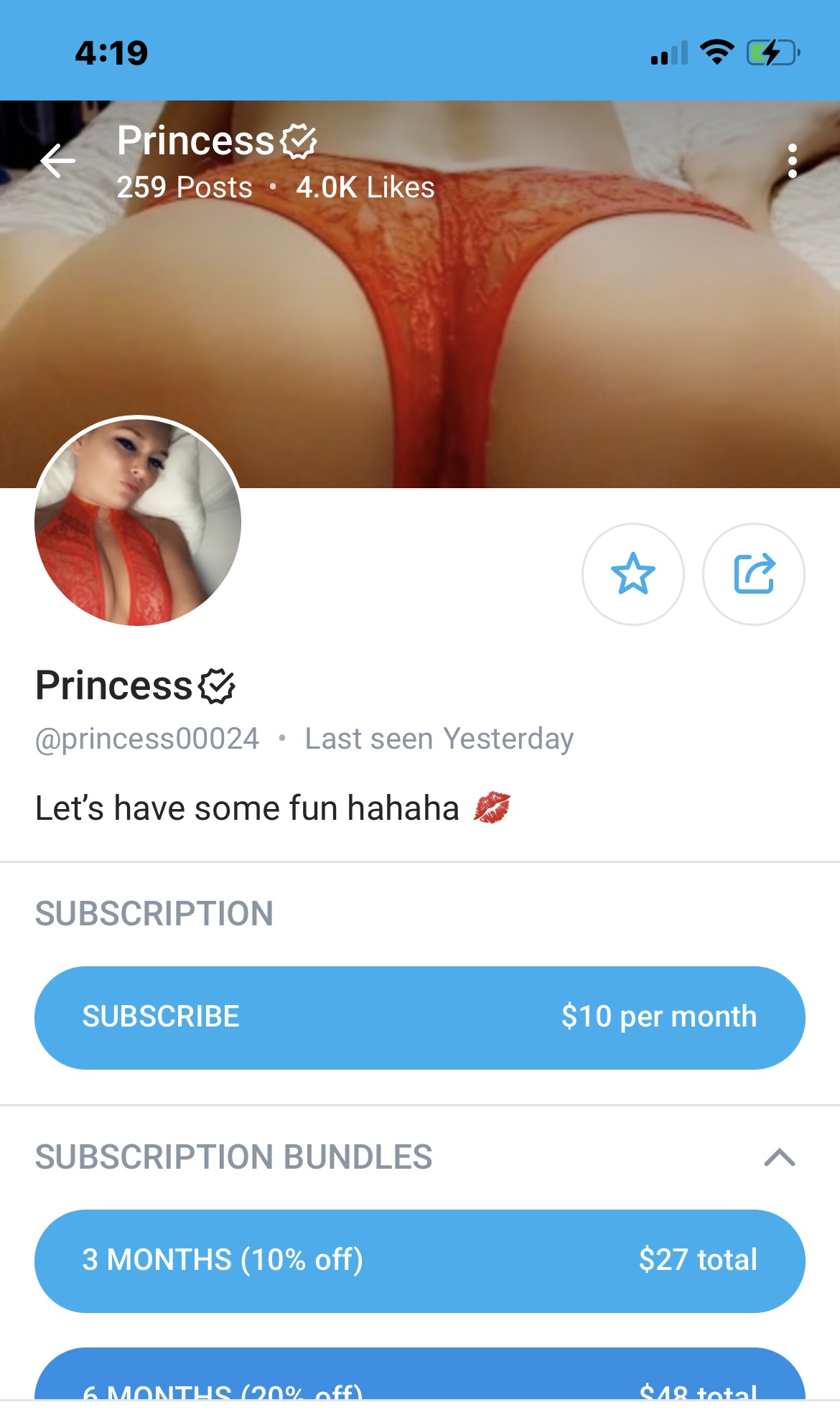Share this profile
Viewport: 840px width, 1425px height.
point(753,574)
